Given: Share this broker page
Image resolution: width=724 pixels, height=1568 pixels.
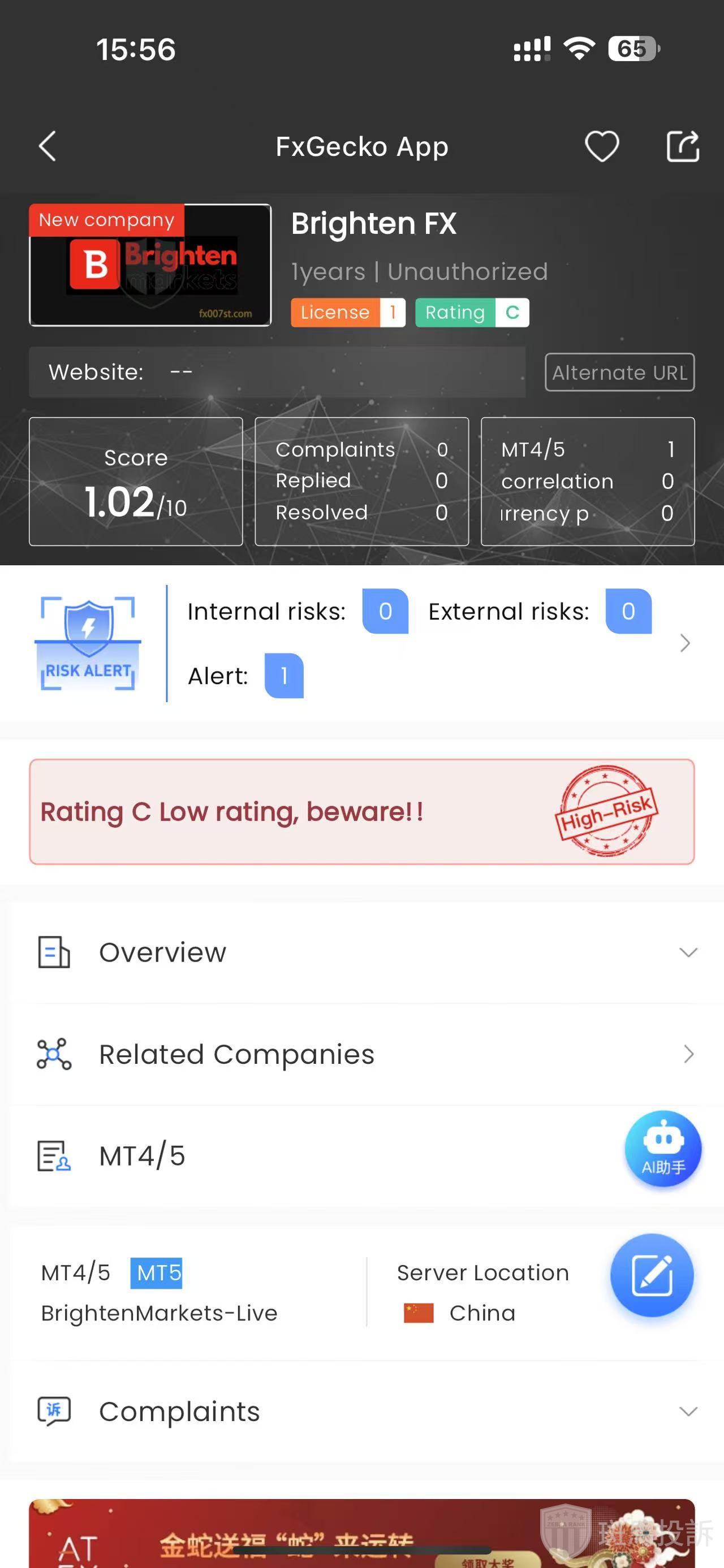Looking at the screenshot, I should pyautogui.click(x=683, y=147).
